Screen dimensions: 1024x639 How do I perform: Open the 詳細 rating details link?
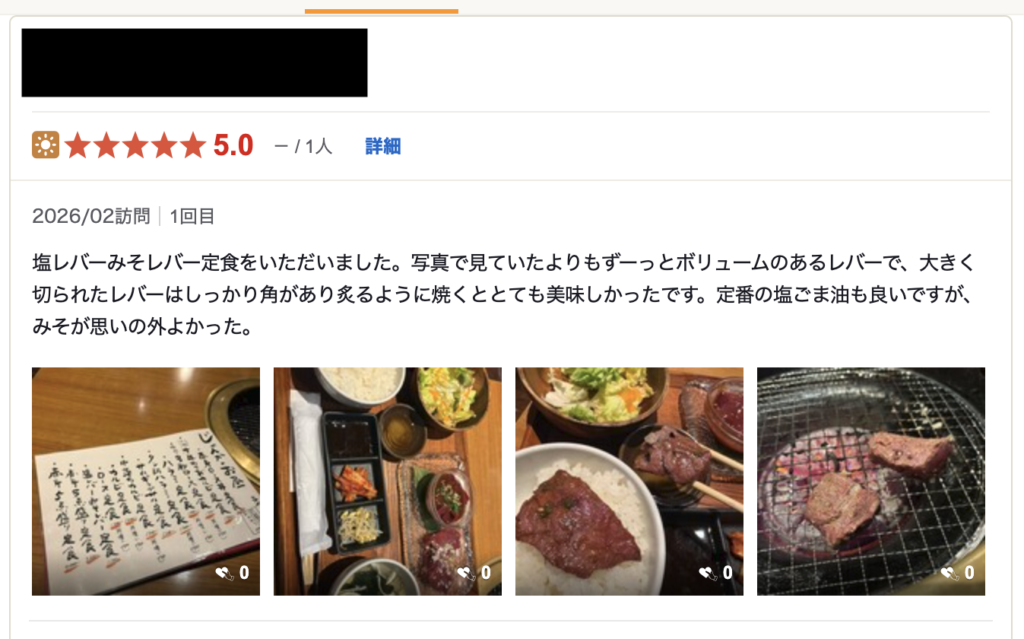click(382, 146)
